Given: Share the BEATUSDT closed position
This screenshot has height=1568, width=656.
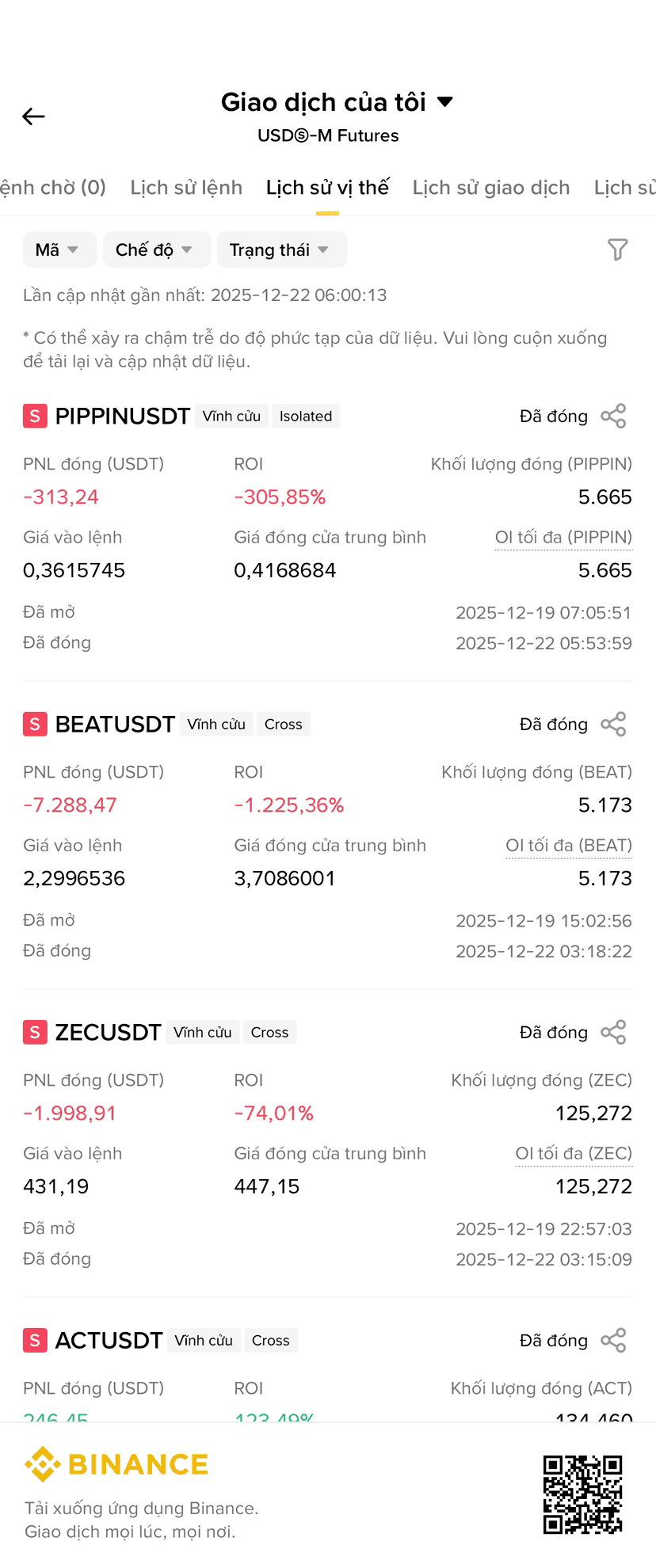Looking at the screenshot, I should click(613, 724).
